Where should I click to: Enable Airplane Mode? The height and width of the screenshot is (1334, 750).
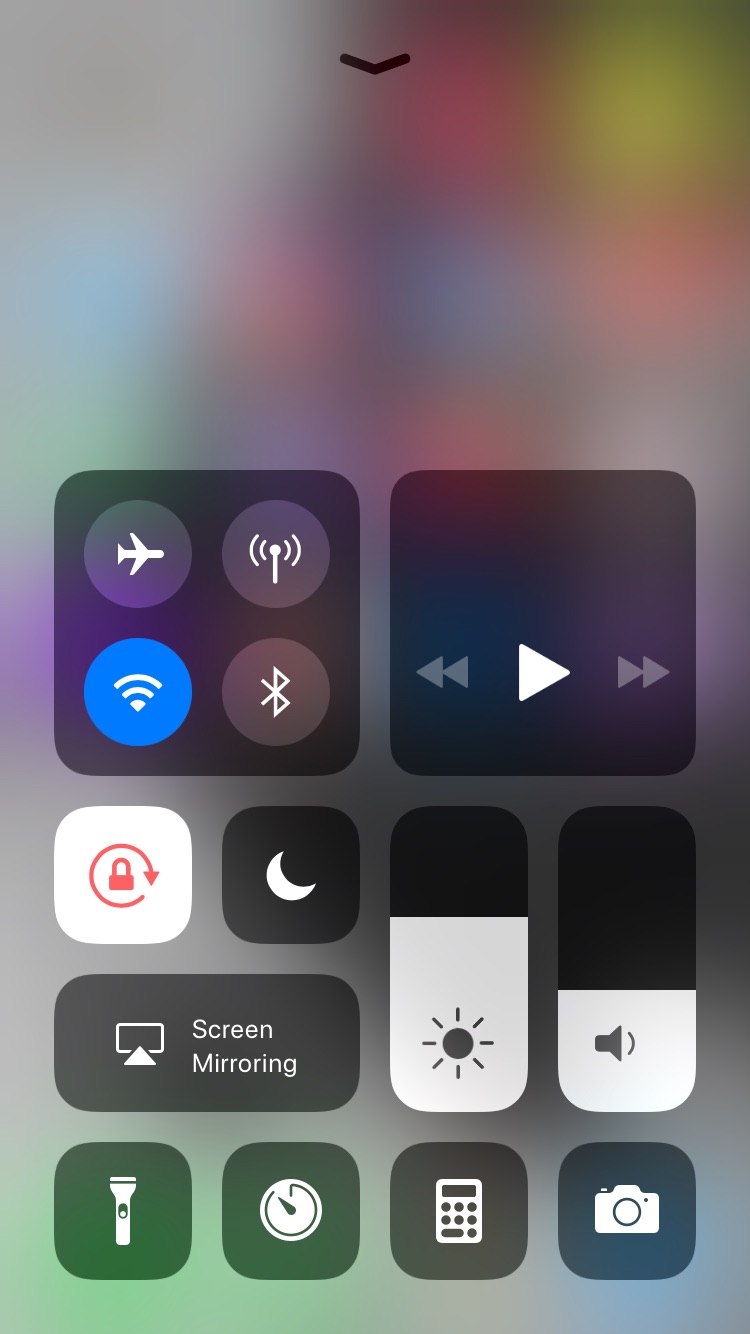[x=138, y=554]
